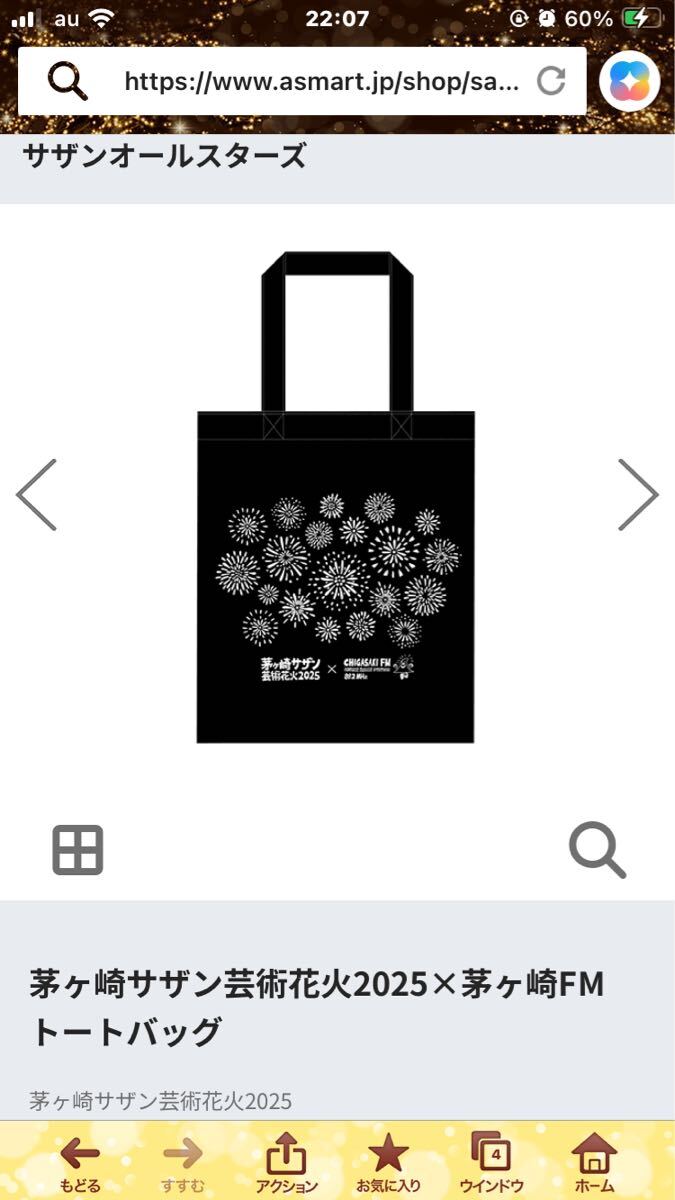
Task: Go forward with すすむ button
Action: click(x=183, y=1162)
